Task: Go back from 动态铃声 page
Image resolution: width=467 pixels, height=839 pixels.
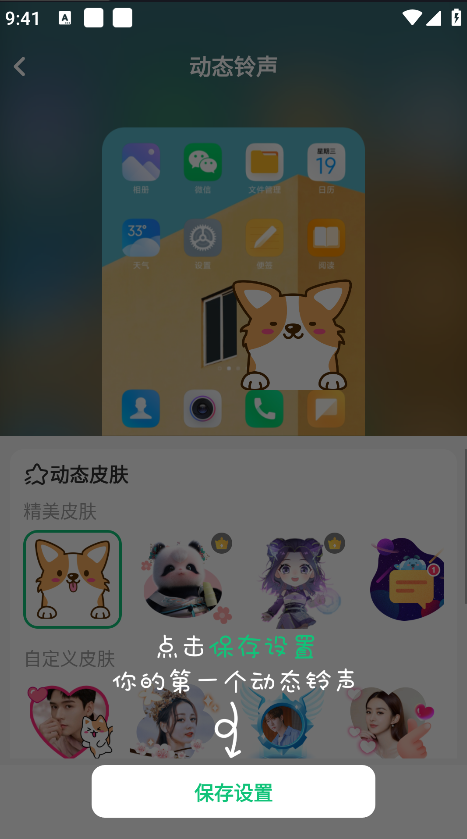Action: point(20,66)
